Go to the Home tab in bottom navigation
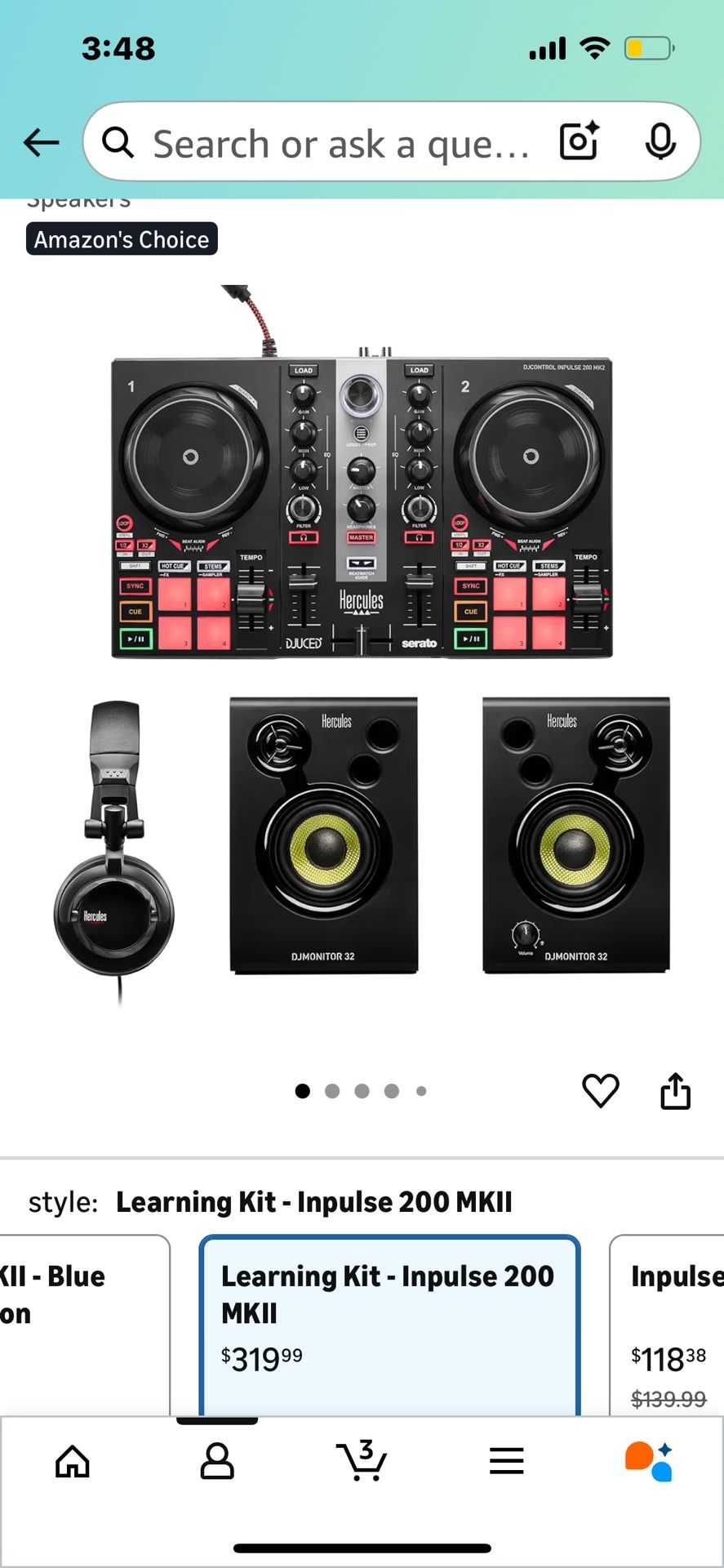Screen dimensions: 724x1568 (x=72, y=1462)
